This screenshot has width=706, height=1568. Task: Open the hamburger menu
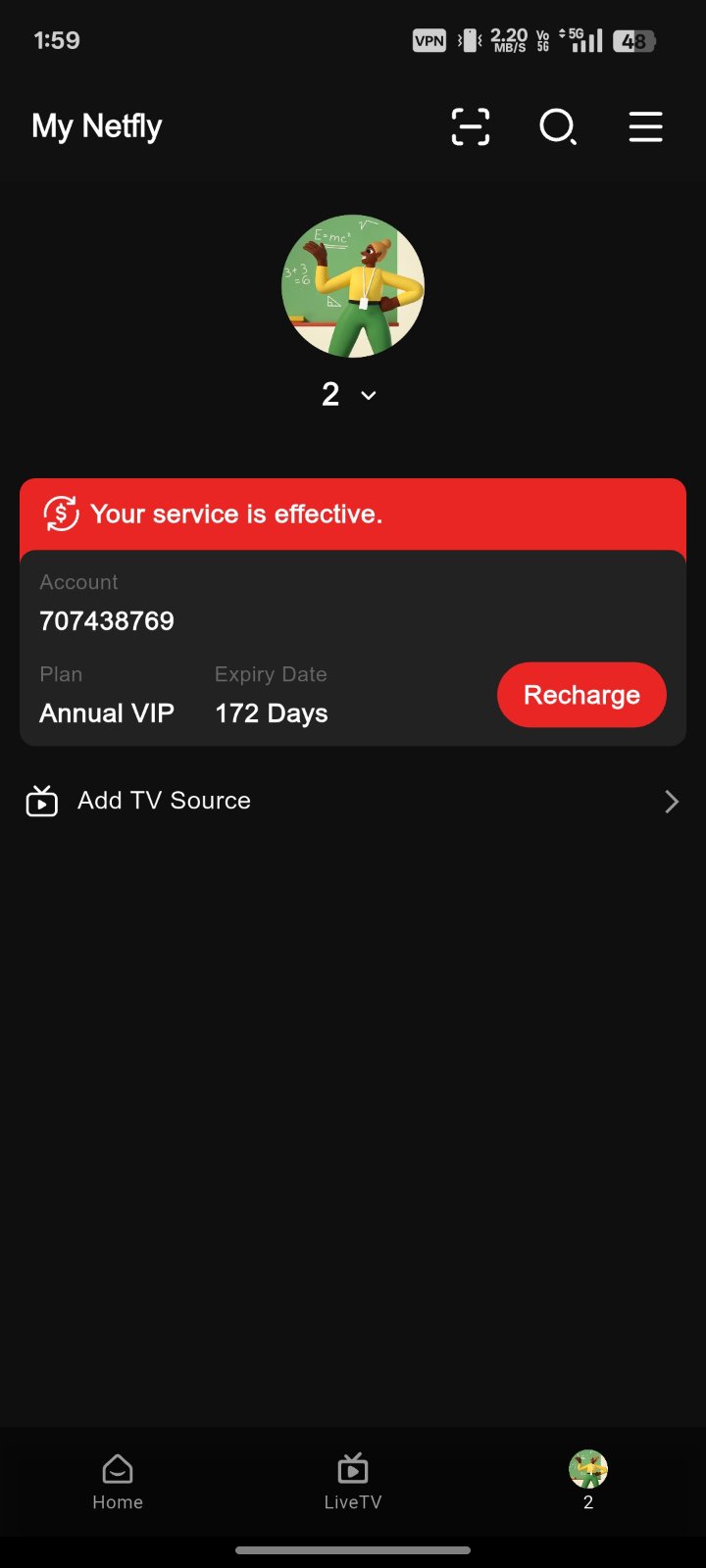click(645, 127)
